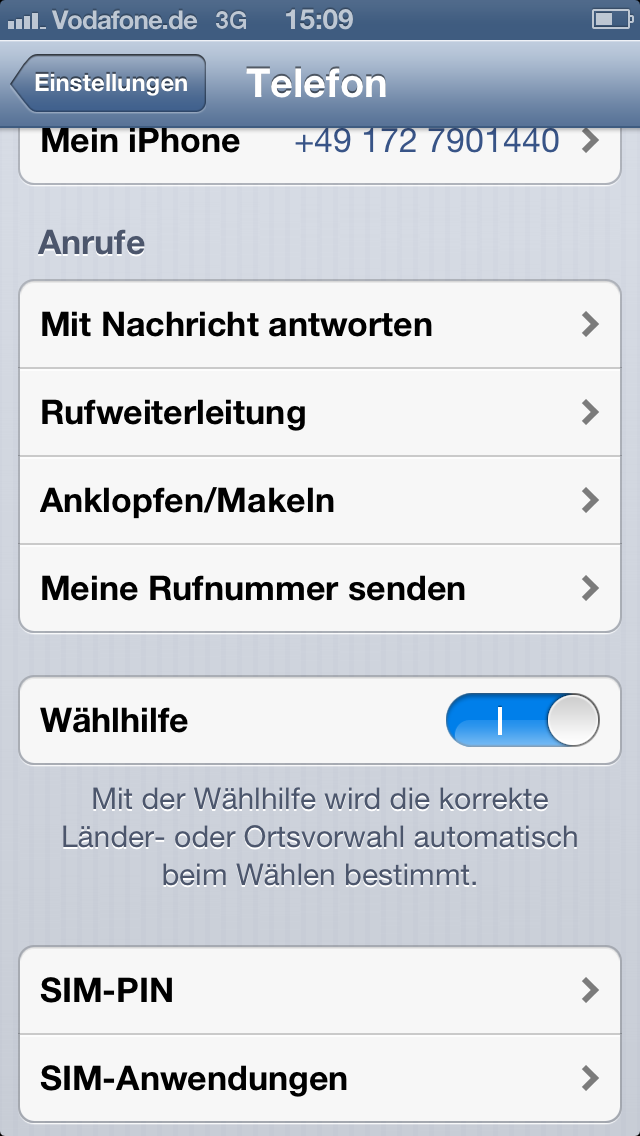Open Meine Rufnummer senden

320,588
